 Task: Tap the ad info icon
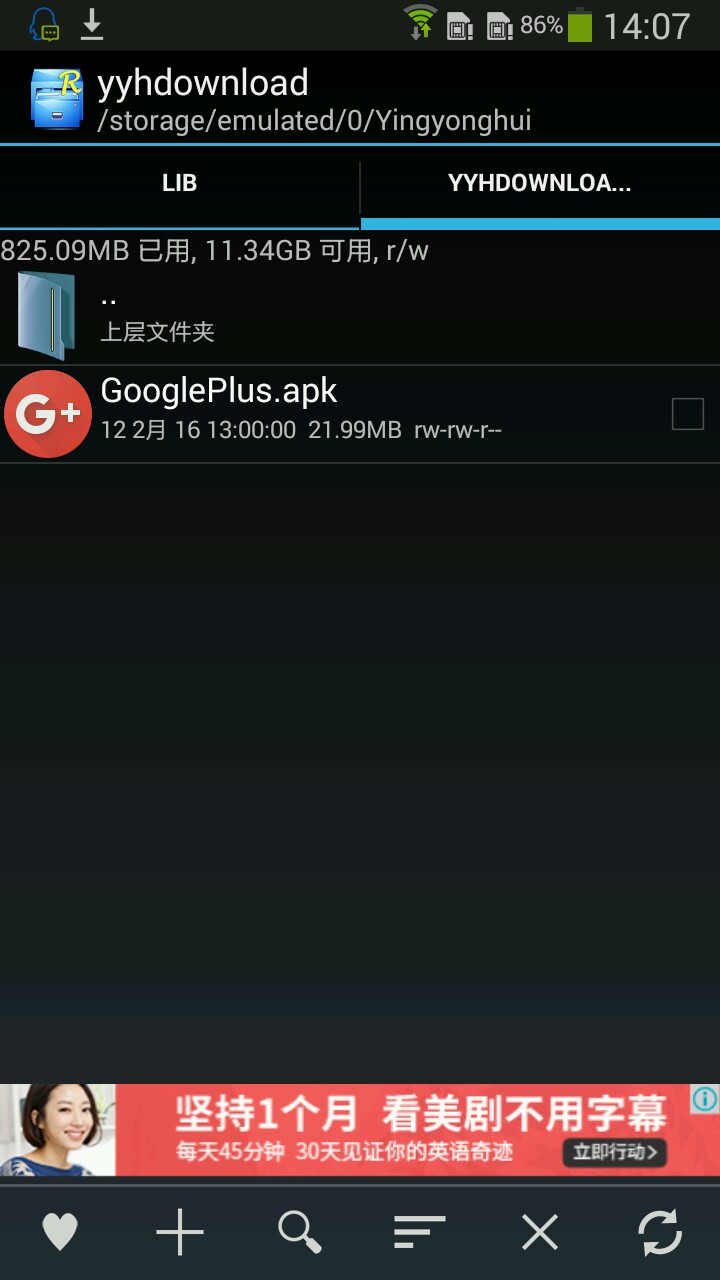[704, 1099]
